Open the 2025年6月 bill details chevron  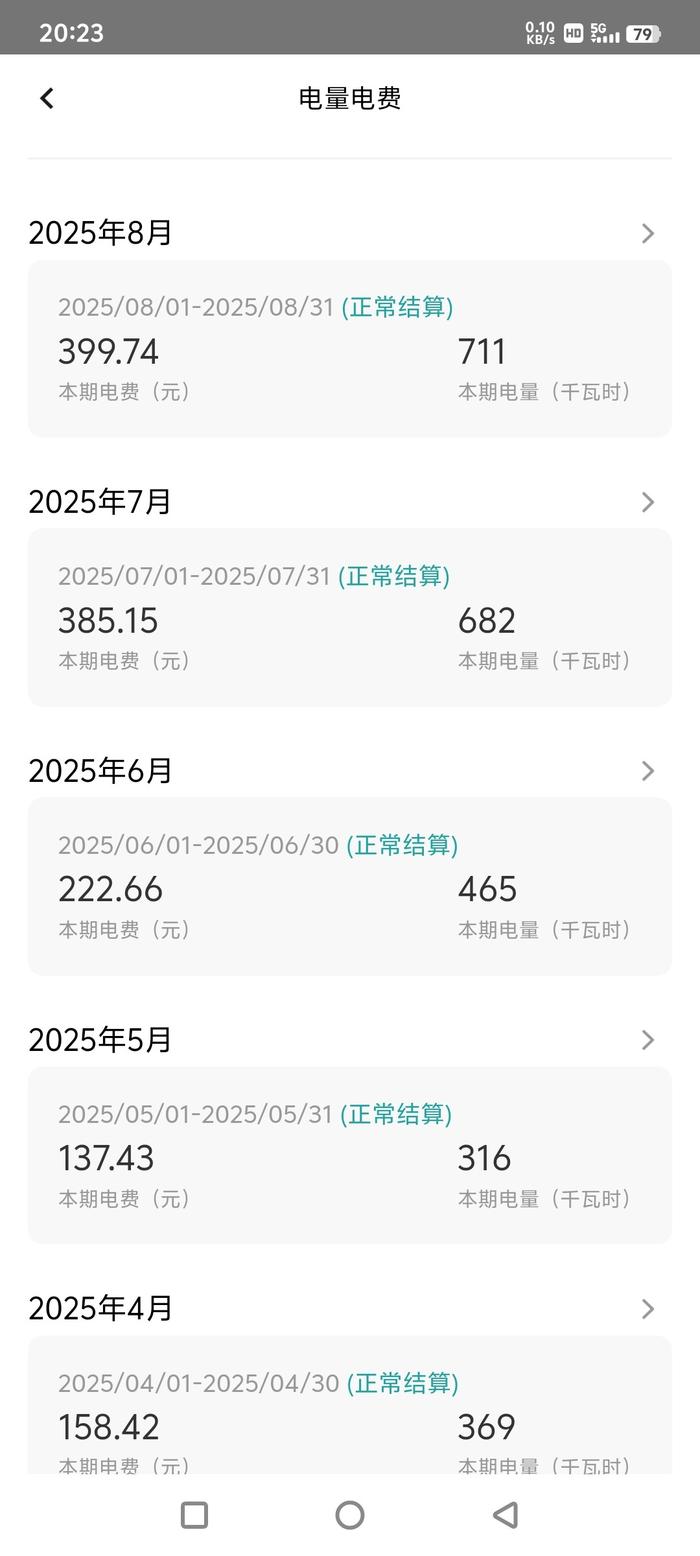[648, 771]
